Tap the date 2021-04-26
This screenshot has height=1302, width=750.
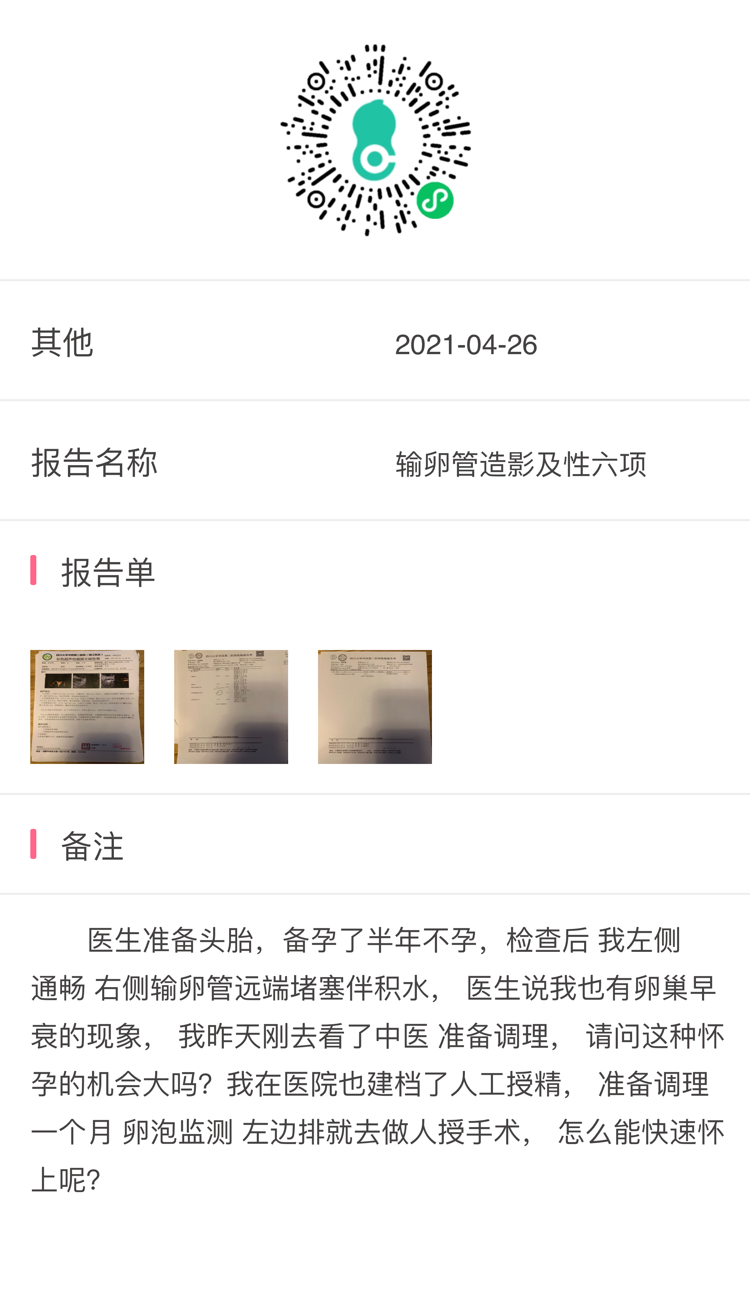click(466, 343)
